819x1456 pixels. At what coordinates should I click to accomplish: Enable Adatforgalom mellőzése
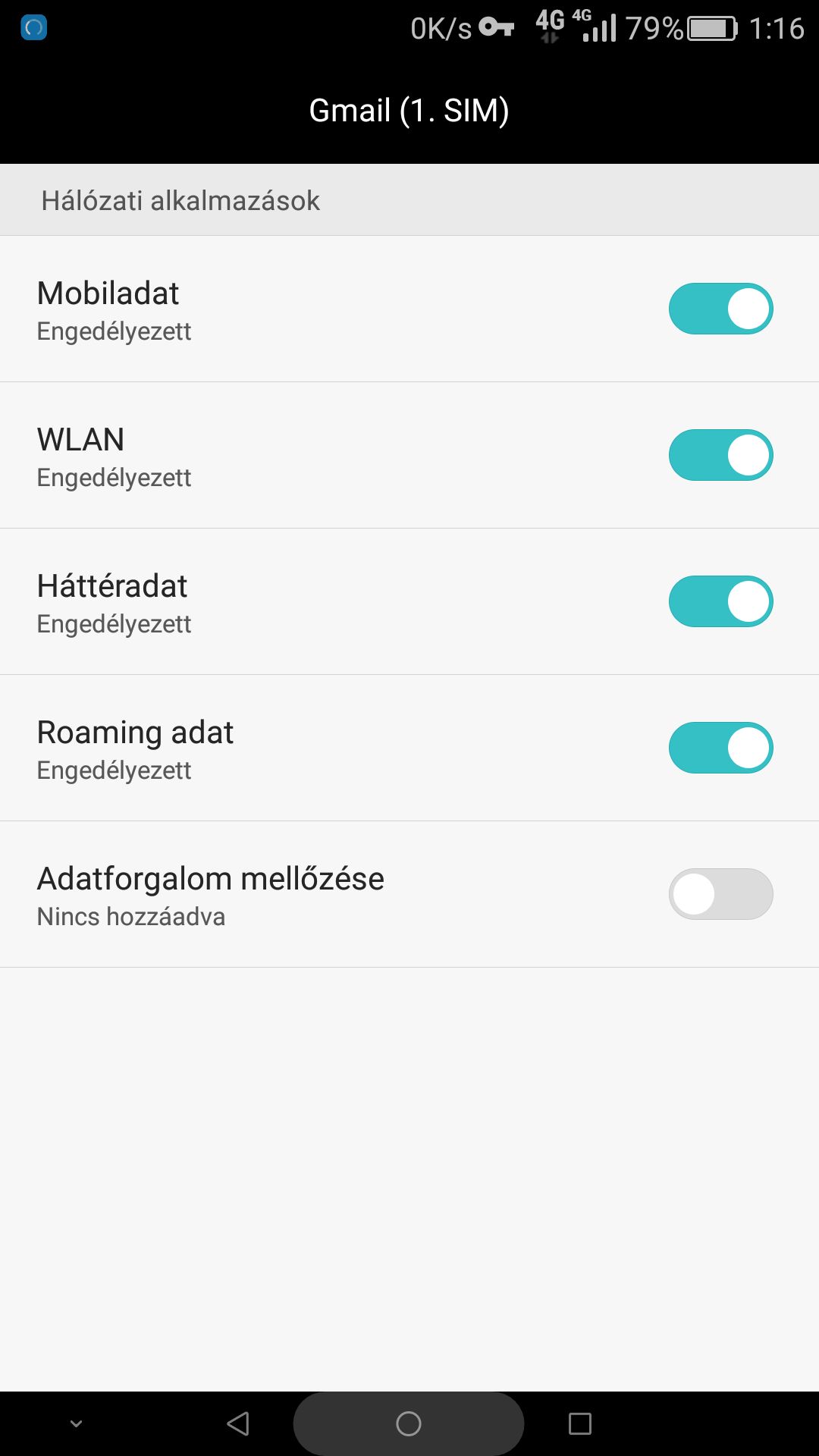coord(720,894)
